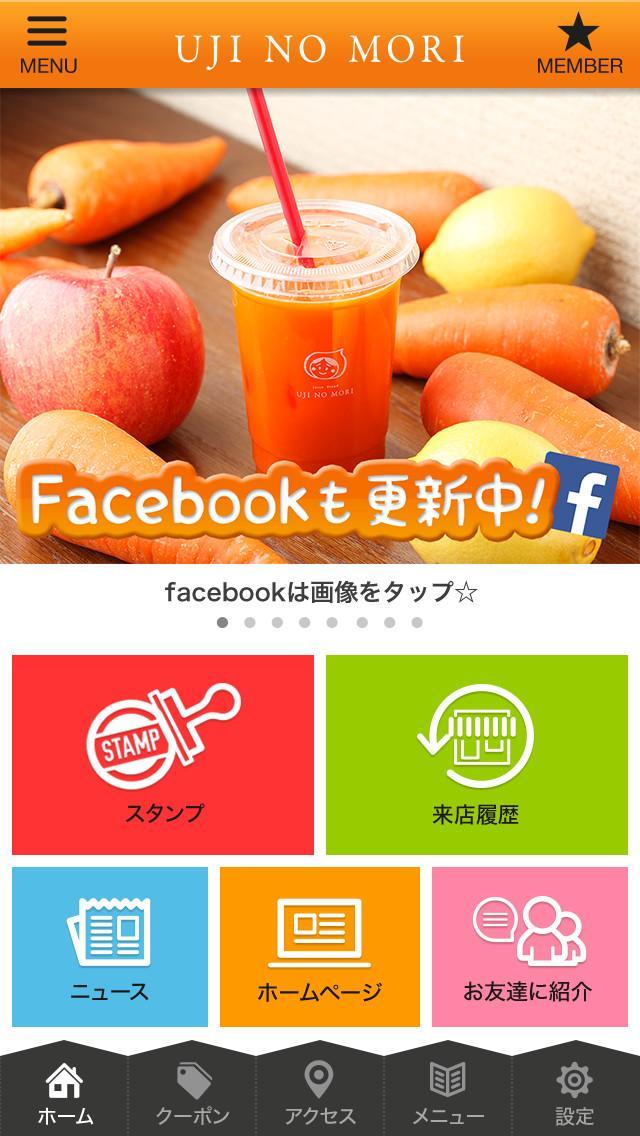640x1136 pixels.
Task: Open the スタンプ stamp card tile
Action: tap(163, 755)
